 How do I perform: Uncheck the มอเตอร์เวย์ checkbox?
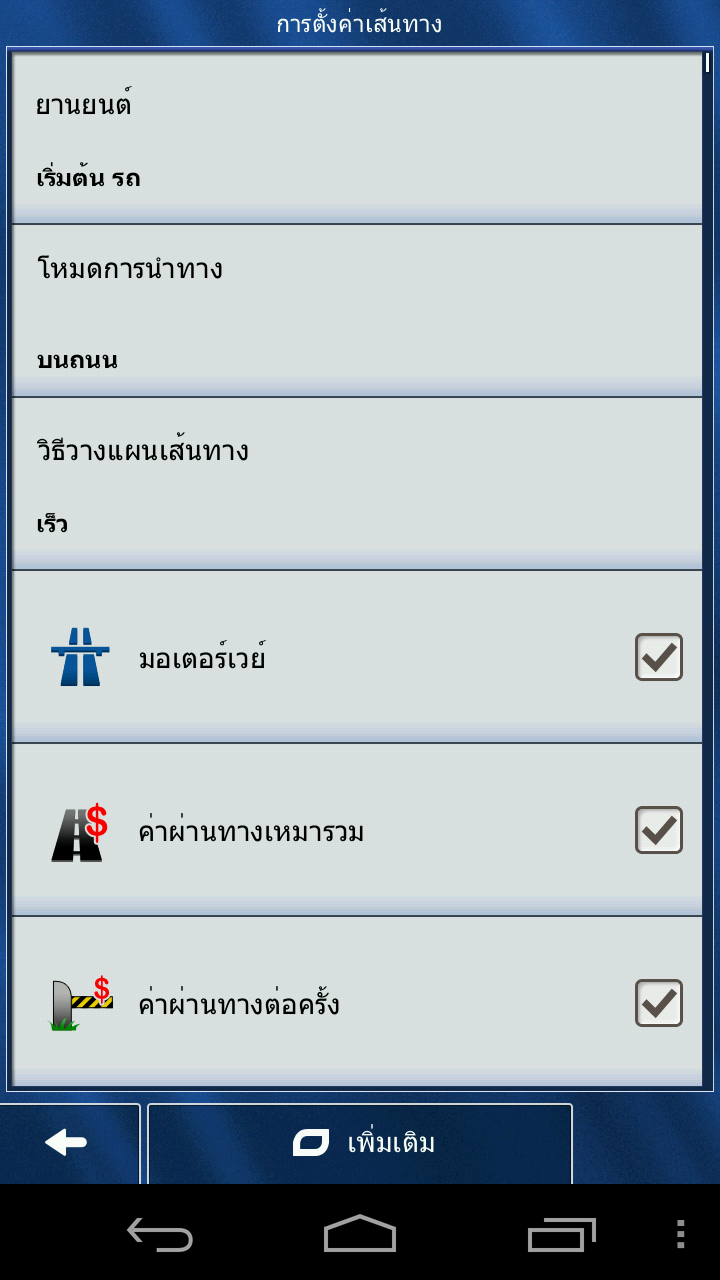pos(659,657)
